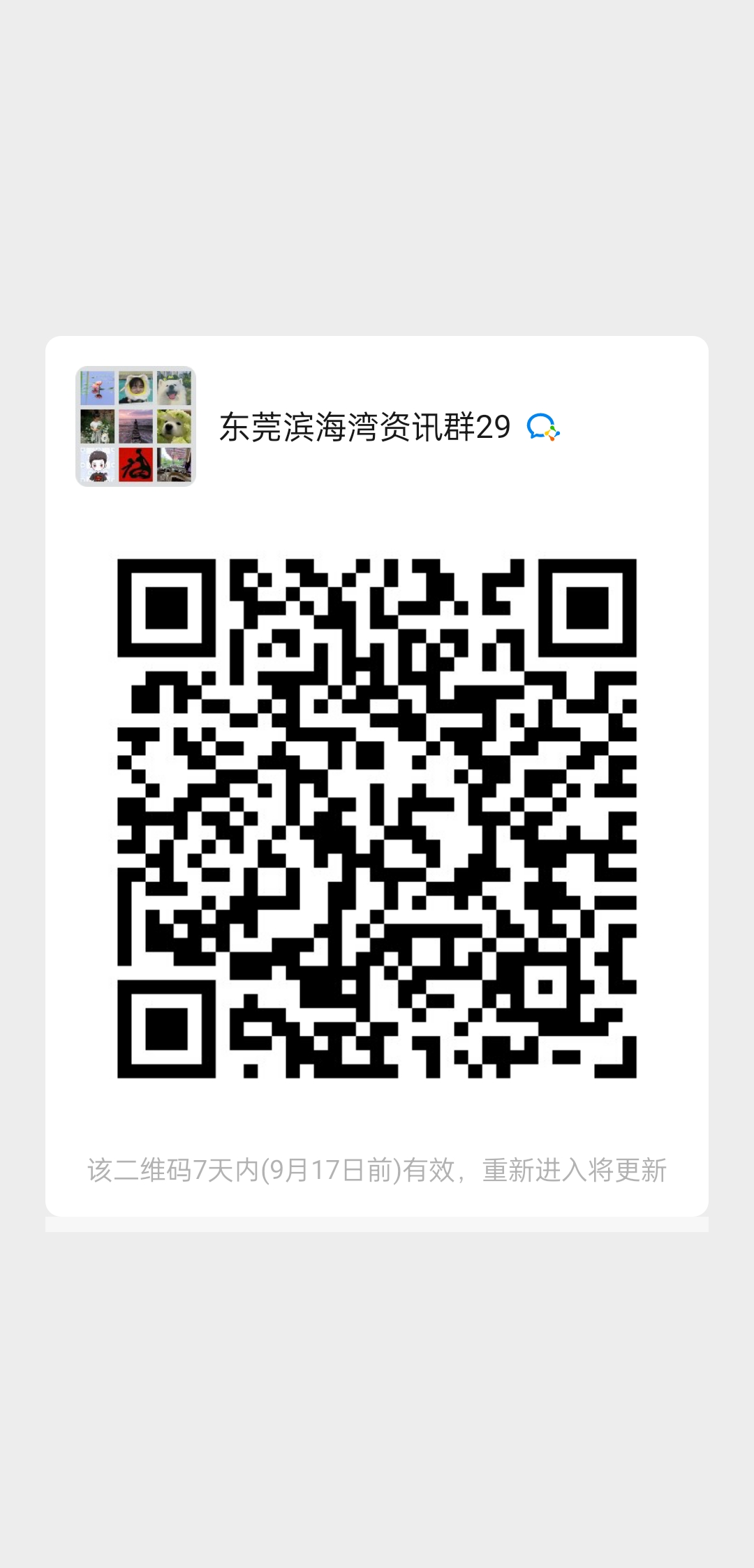This screenshot has height=1568, width=754.
Task: Tap the group avatar collage thumbnail
Action: (137, 426)
